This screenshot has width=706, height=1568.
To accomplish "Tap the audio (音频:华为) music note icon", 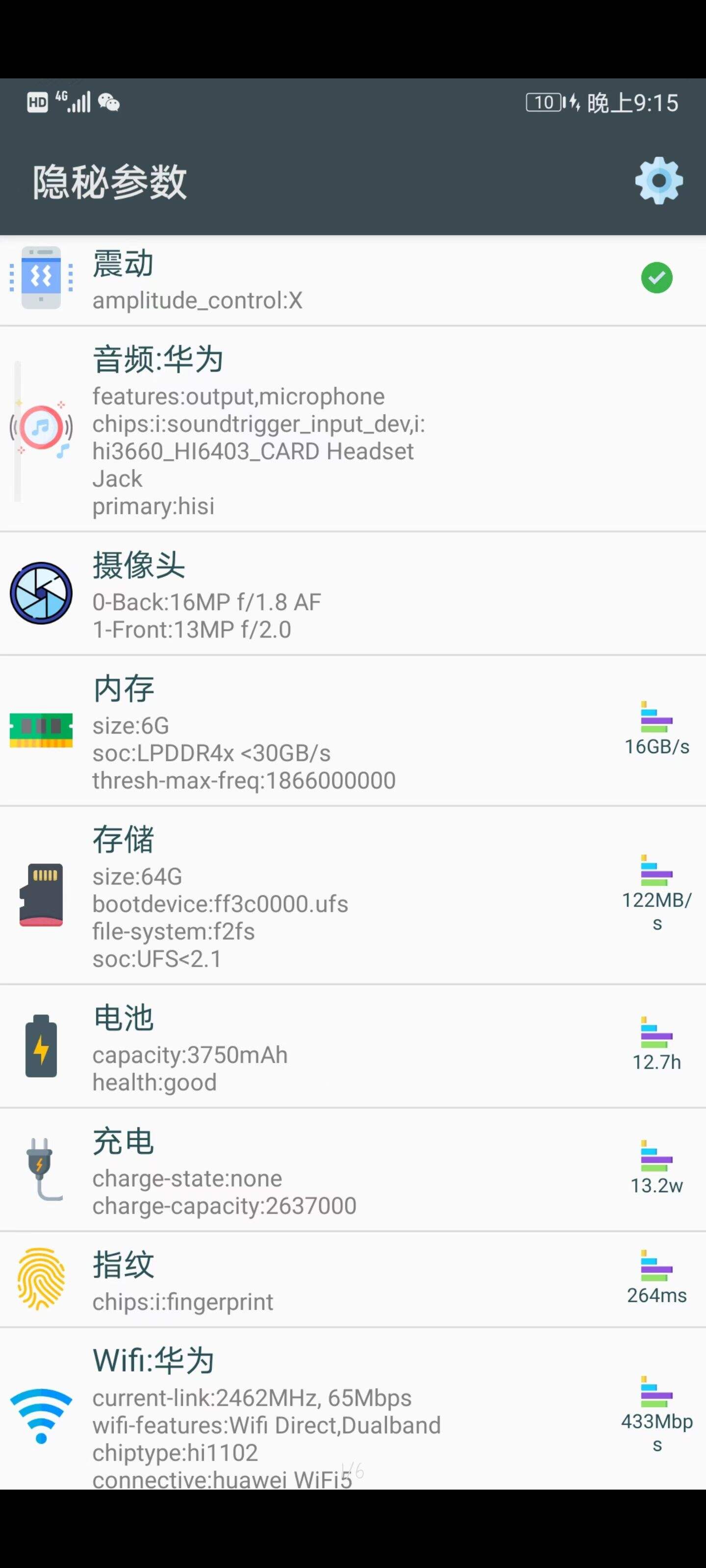I will click(40, 428).
